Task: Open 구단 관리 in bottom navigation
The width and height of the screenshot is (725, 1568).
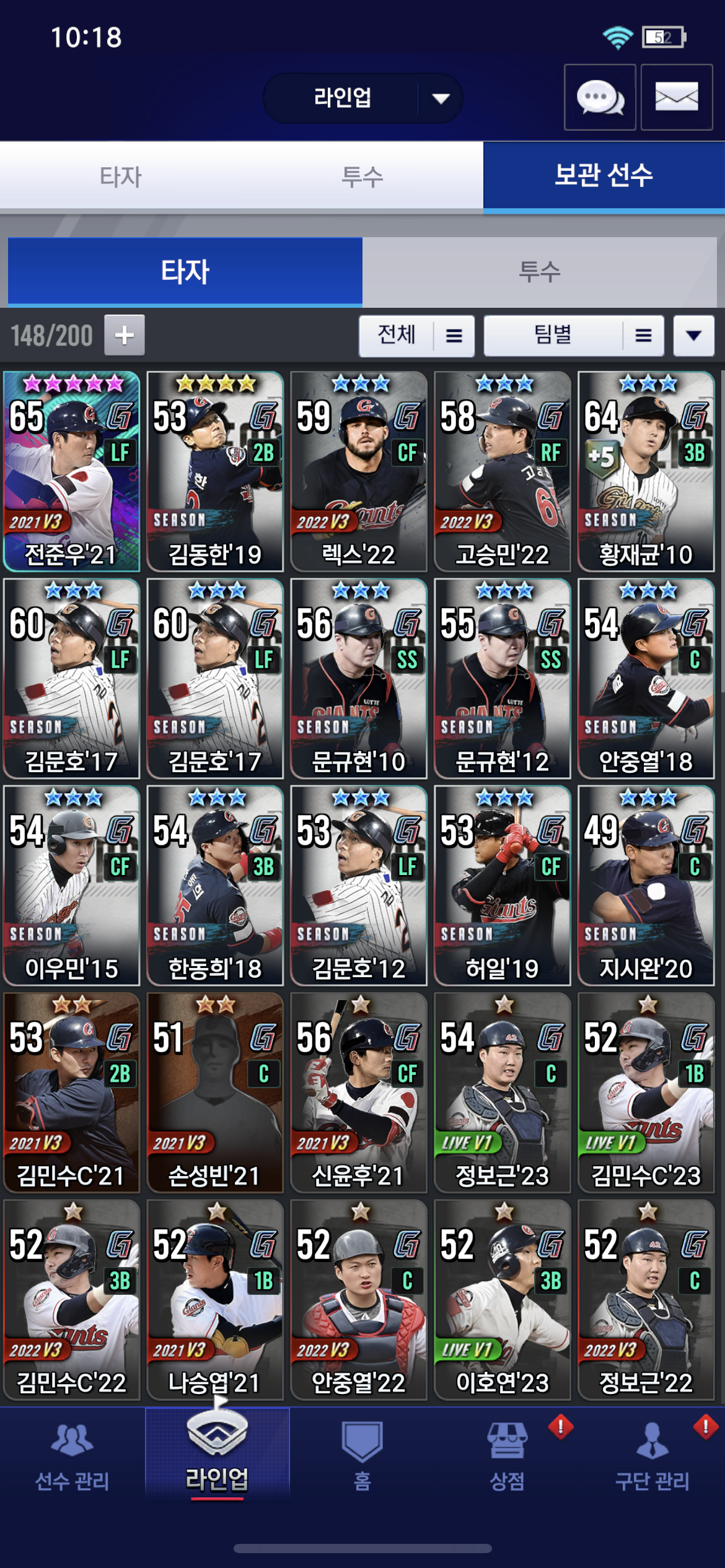Action: point(652,1455)
